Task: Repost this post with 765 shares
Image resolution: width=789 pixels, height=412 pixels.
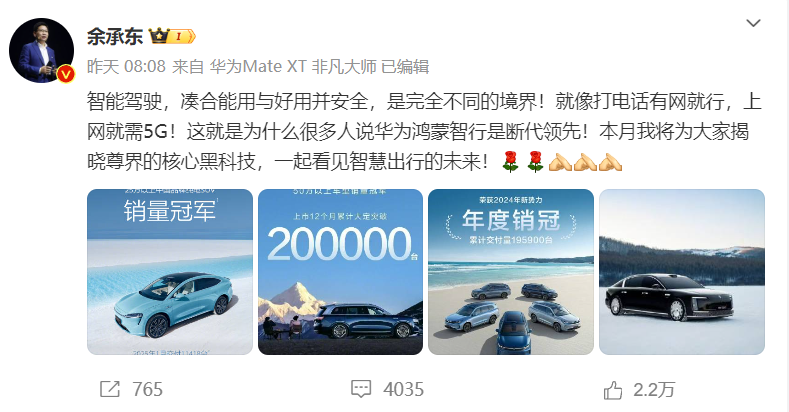Action: point(132,389)
